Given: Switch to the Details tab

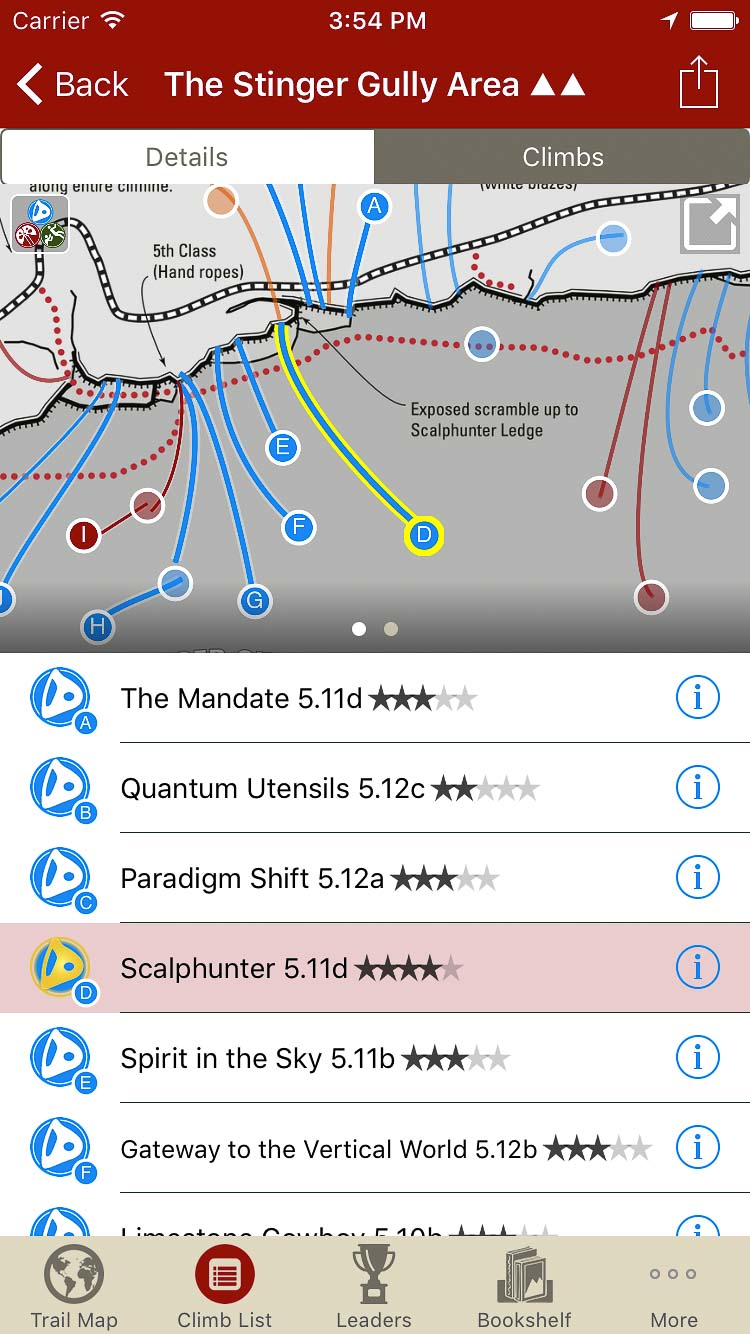Looking at the screenshot, I should click(187, 157).
